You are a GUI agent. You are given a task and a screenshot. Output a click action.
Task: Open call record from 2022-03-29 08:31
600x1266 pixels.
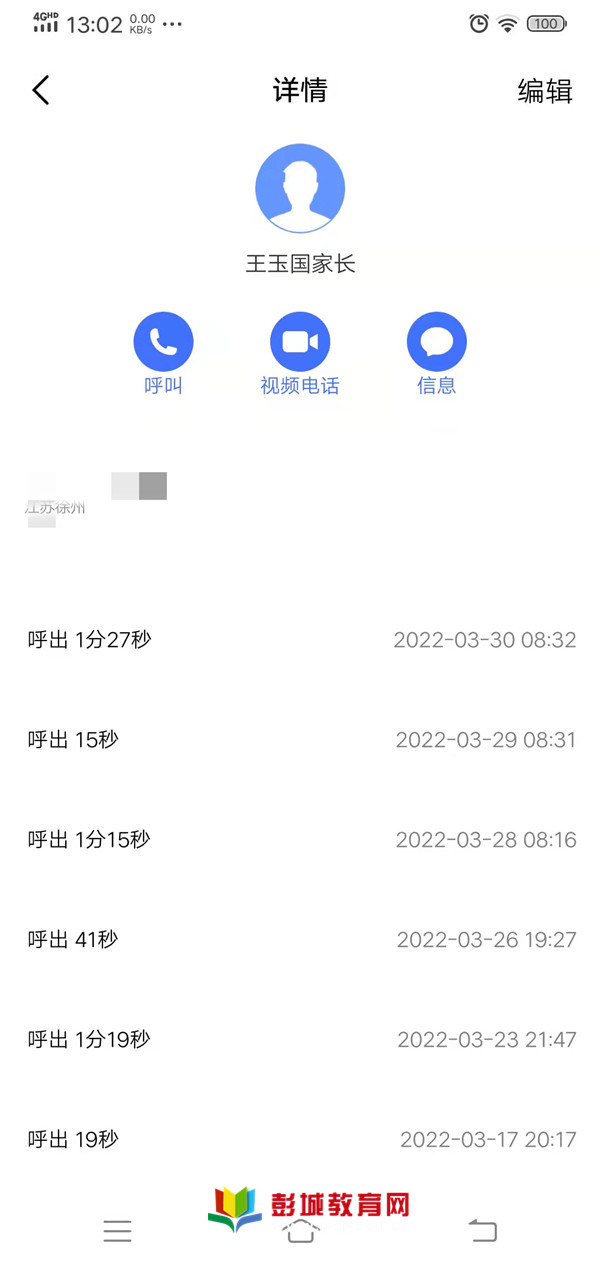pos(300,740)
